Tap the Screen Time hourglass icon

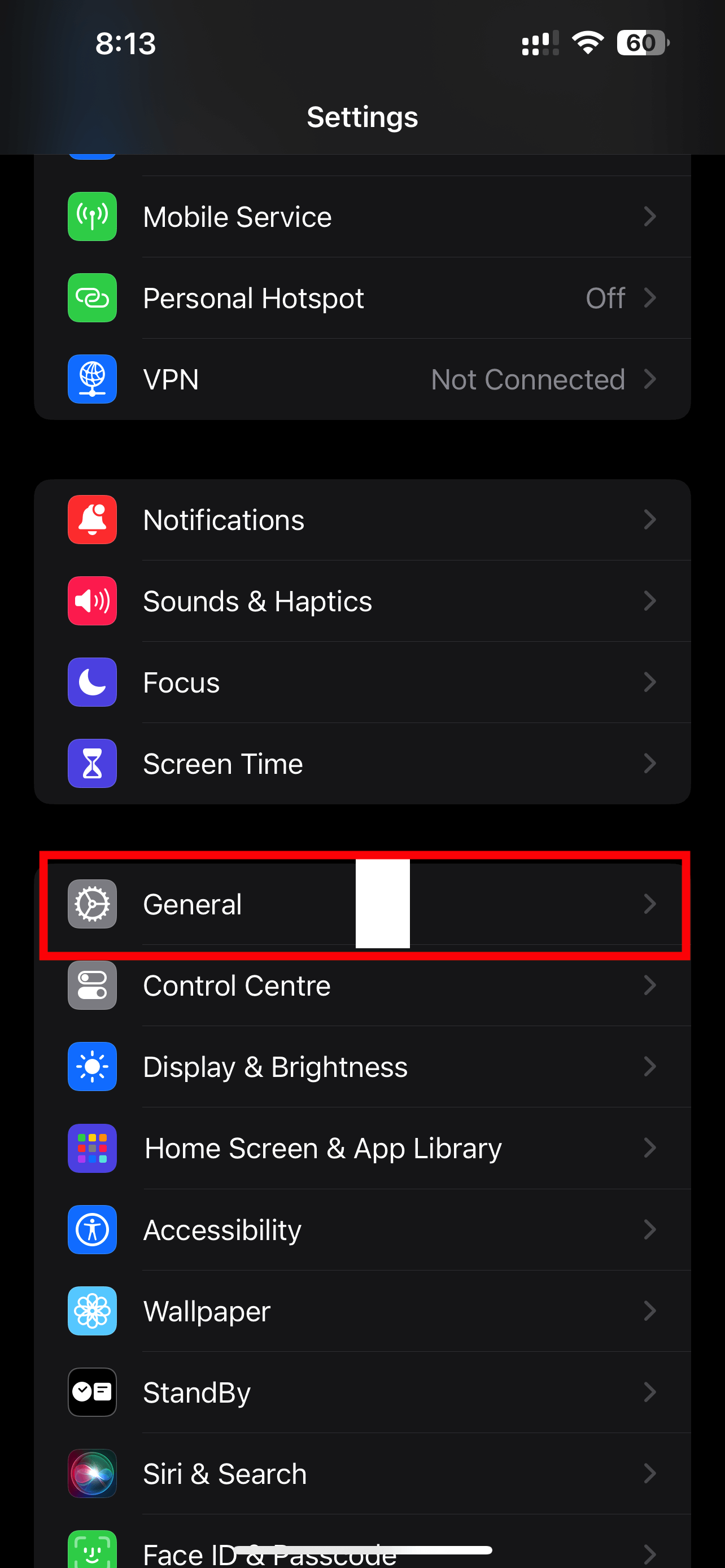92,763
